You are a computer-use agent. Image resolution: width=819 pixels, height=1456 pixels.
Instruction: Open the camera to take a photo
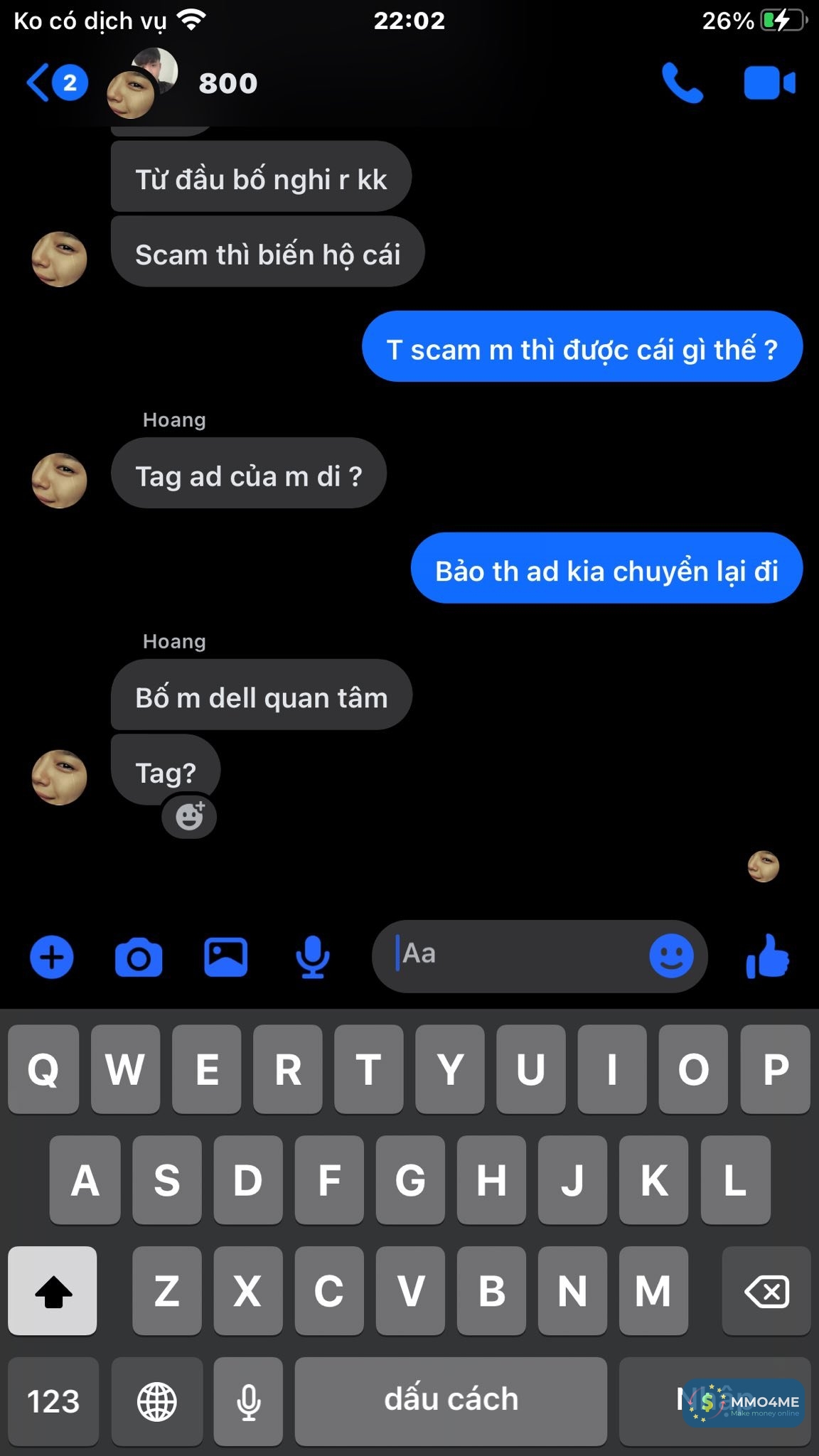138,957
